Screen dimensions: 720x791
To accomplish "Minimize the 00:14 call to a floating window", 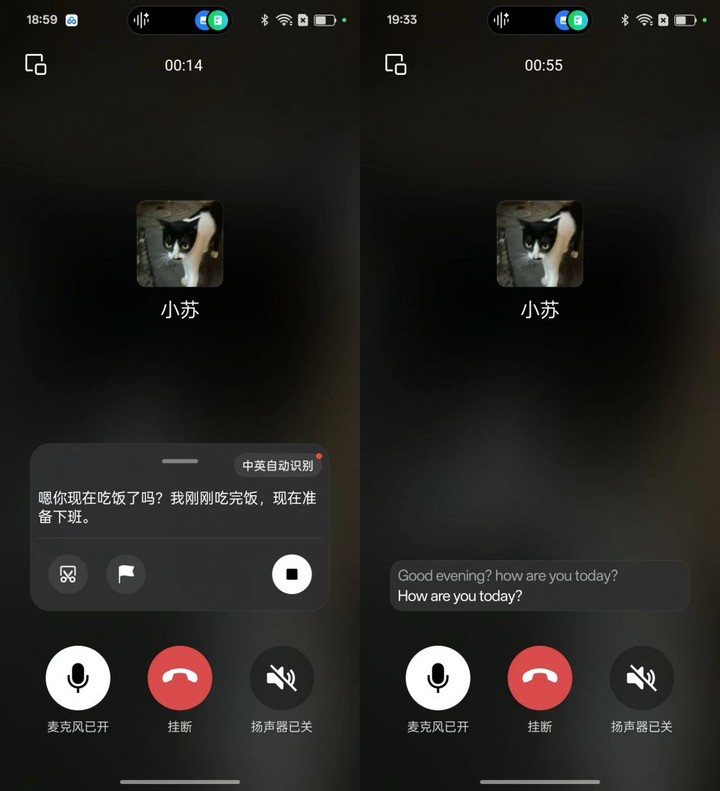I will [36, 65].
